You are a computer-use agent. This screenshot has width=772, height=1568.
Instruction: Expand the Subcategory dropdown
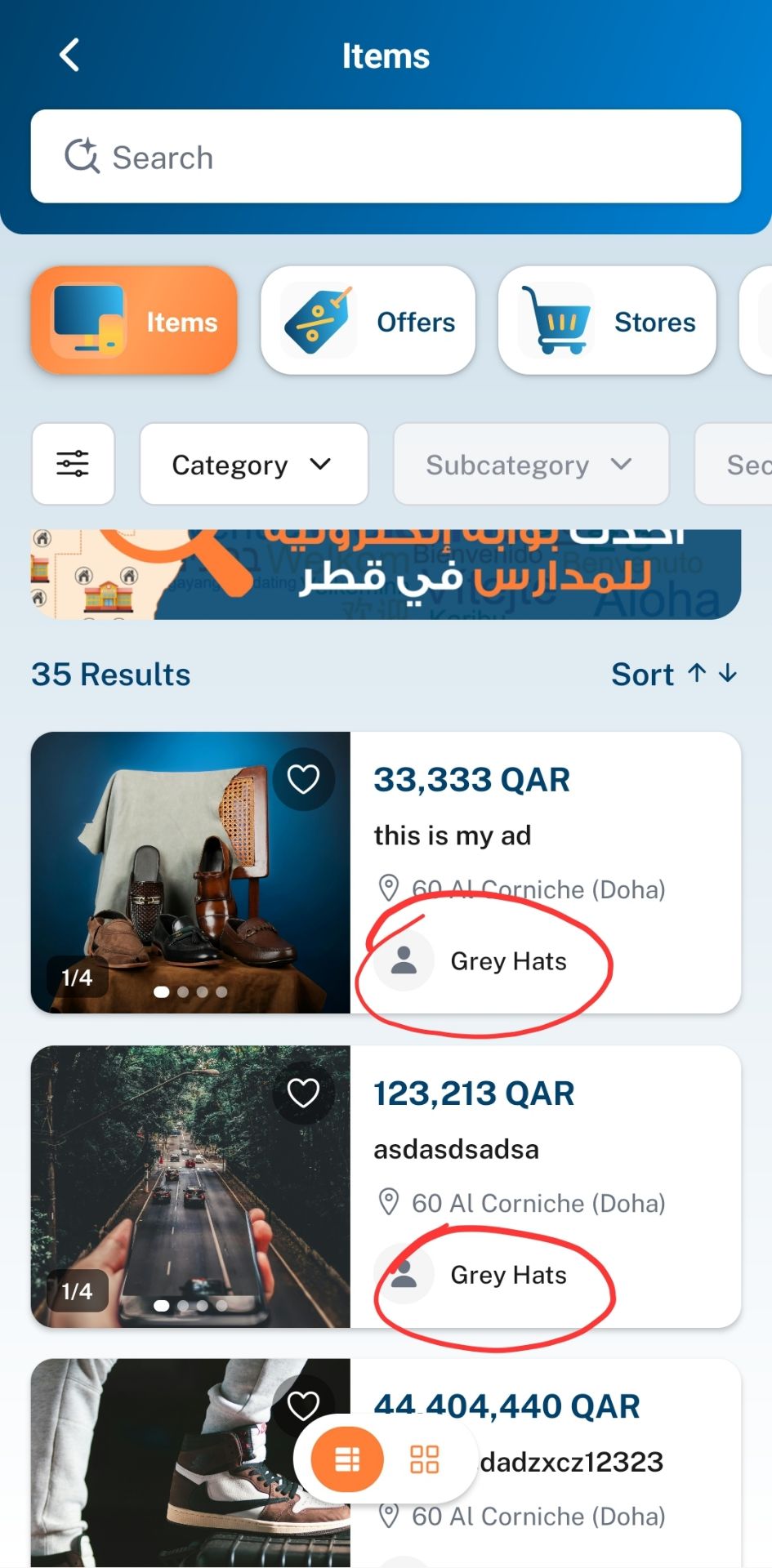[x=531, y=464]
